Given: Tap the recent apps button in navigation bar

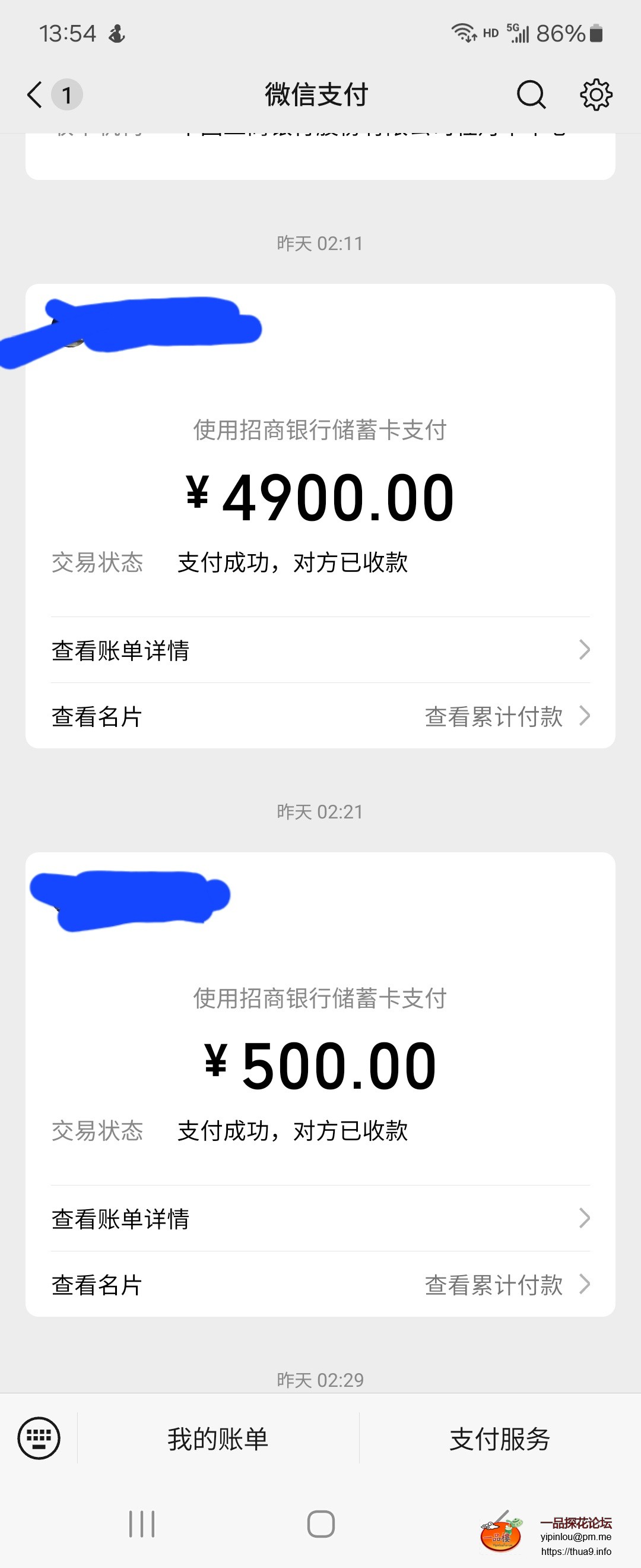Looking at the screenshot, I should point(141,1525).
